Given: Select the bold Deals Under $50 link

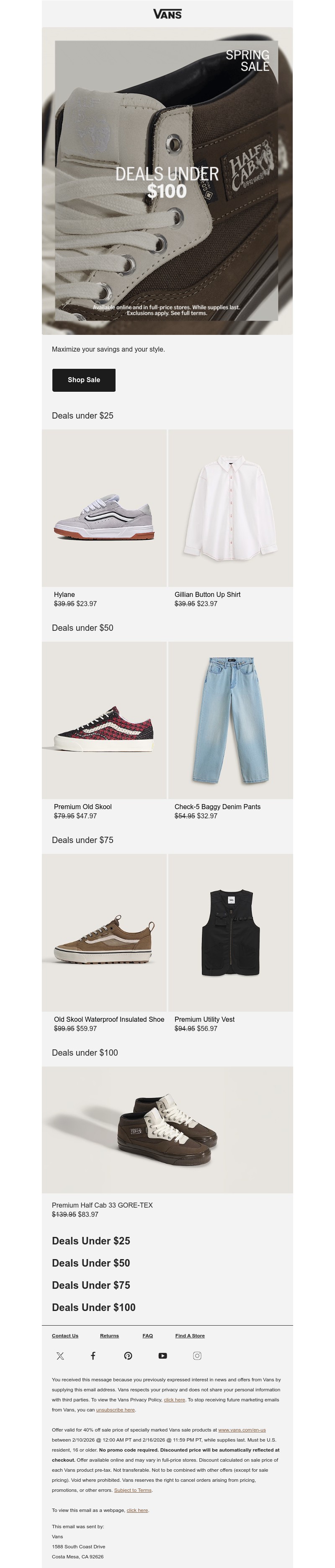Looking at the screenshot, I should point(91,1262).
